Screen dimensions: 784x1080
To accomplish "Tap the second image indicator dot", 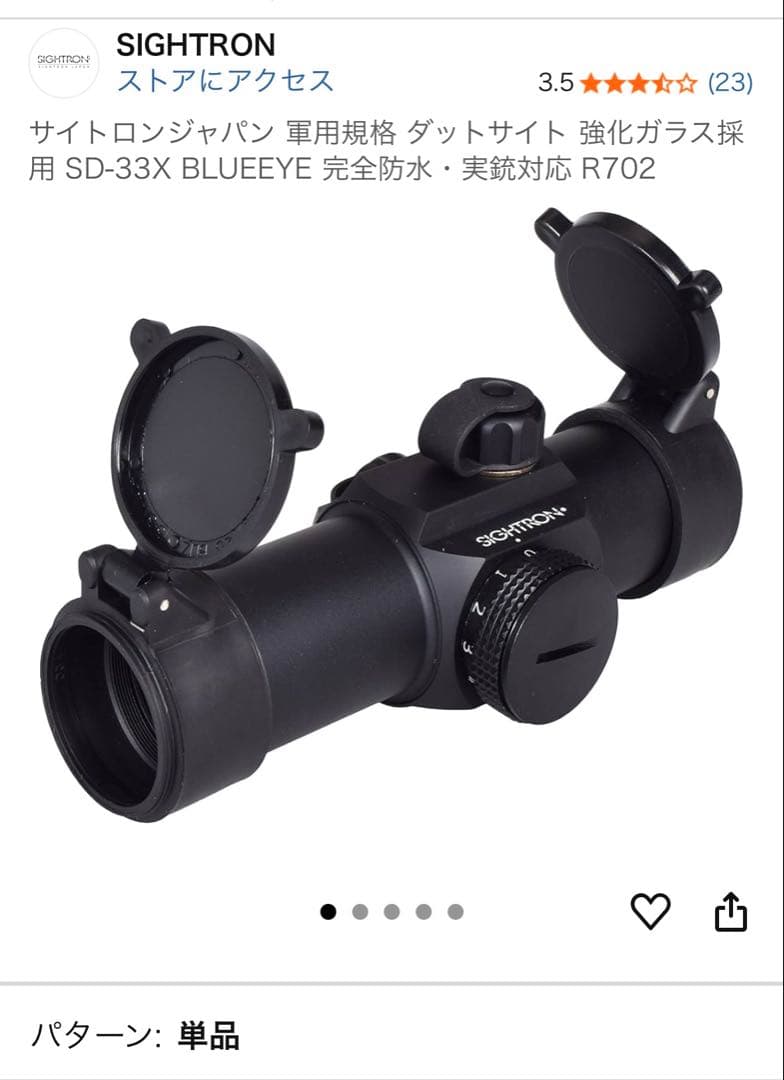I will click(360, 911).
